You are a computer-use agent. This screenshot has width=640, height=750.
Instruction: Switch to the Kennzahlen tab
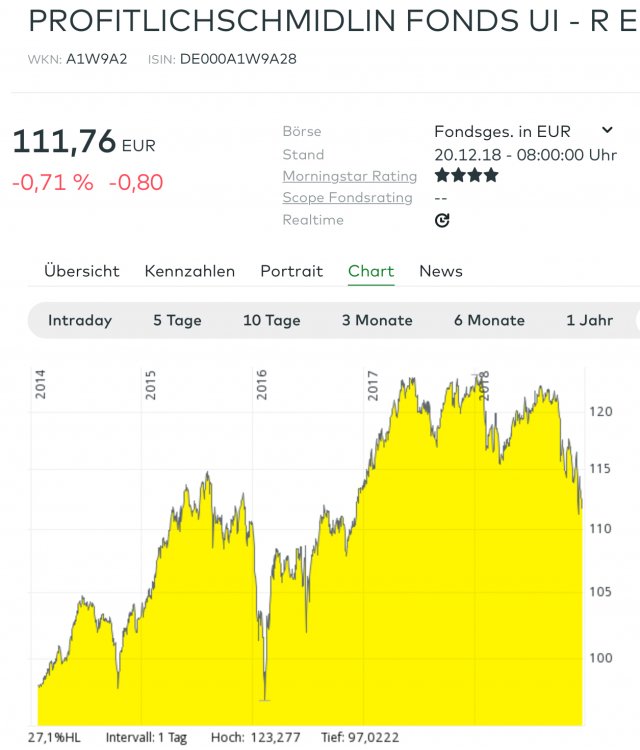point(190,271)
